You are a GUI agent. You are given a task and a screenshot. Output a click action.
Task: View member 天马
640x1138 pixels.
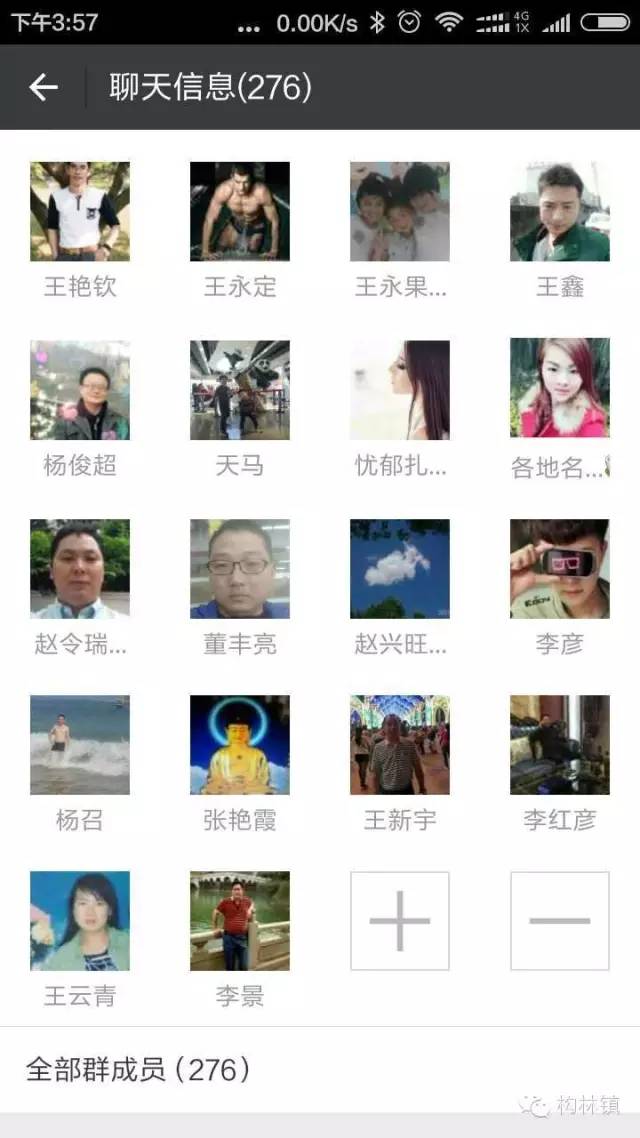(240, 390)
